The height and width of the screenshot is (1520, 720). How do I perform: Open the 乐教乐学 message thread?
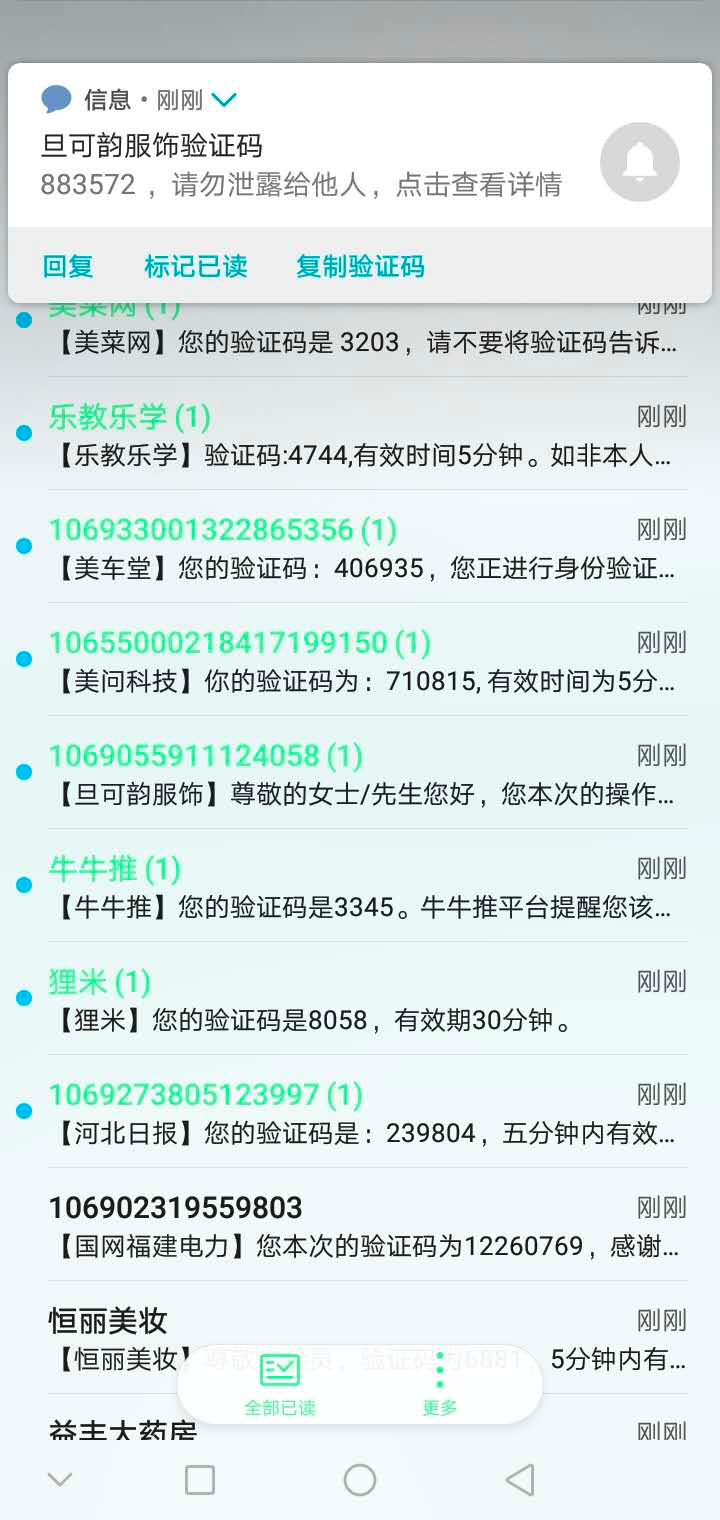click(x=360, y=435)
